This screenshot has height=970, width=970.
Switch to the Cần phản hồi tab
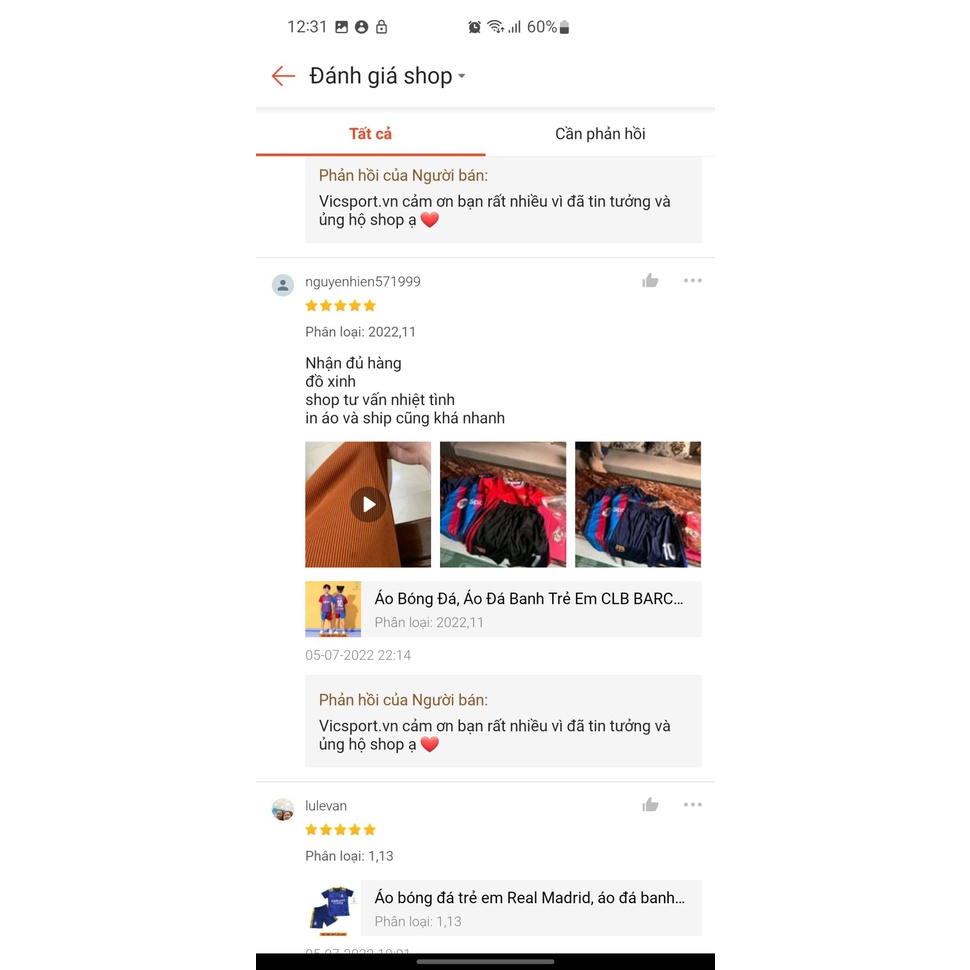[600, 134]
